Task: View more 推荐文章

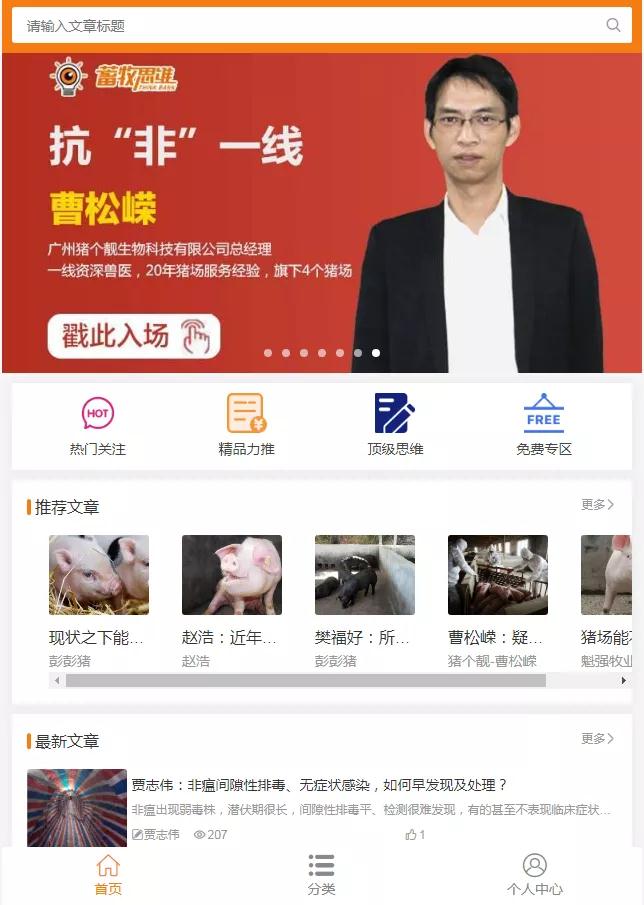Action: click(598, 505)
